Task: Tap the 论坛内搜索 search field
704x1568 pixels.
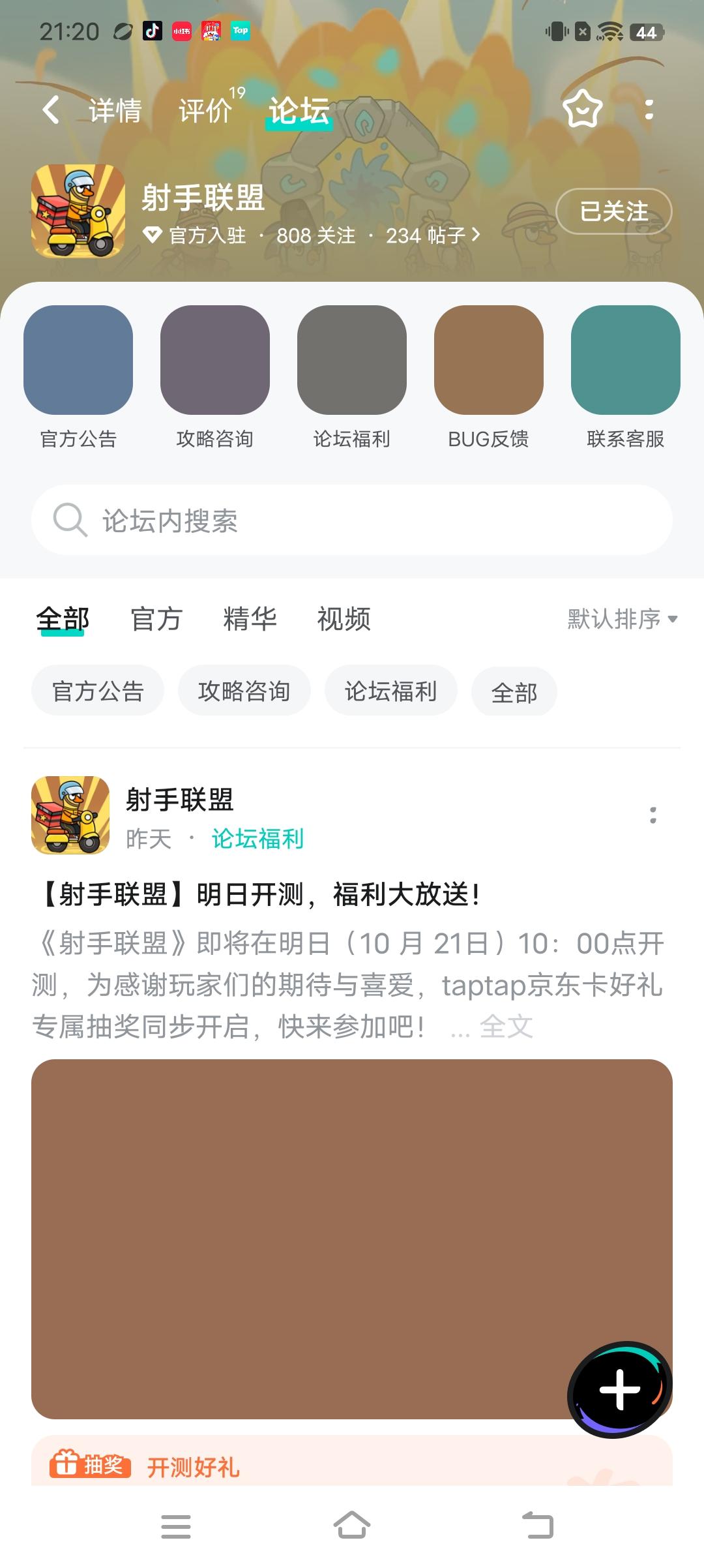Action: tap(352, 520)
